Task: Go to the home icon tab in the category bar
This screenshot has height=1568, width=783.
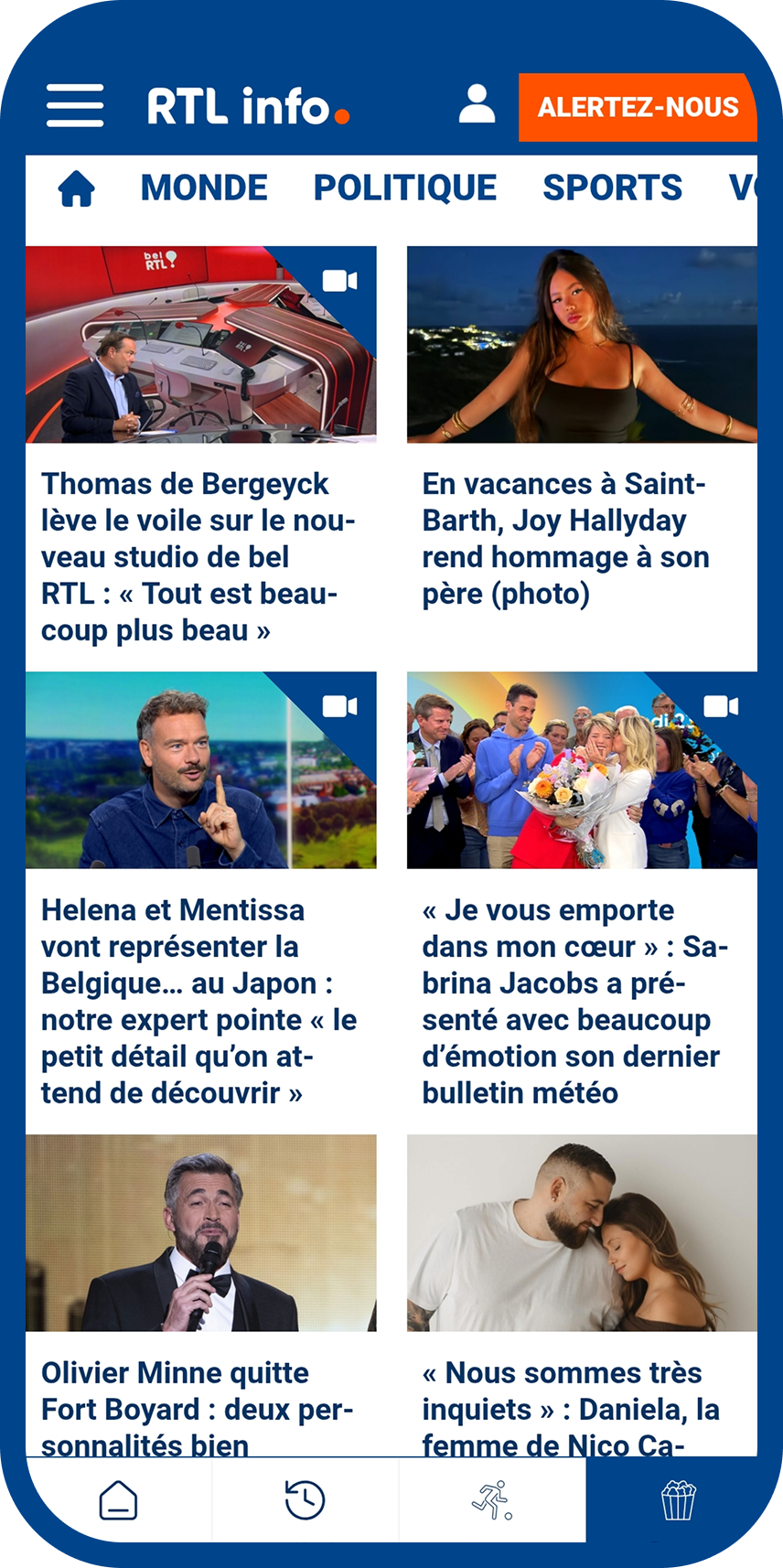Action: (77, 188)
